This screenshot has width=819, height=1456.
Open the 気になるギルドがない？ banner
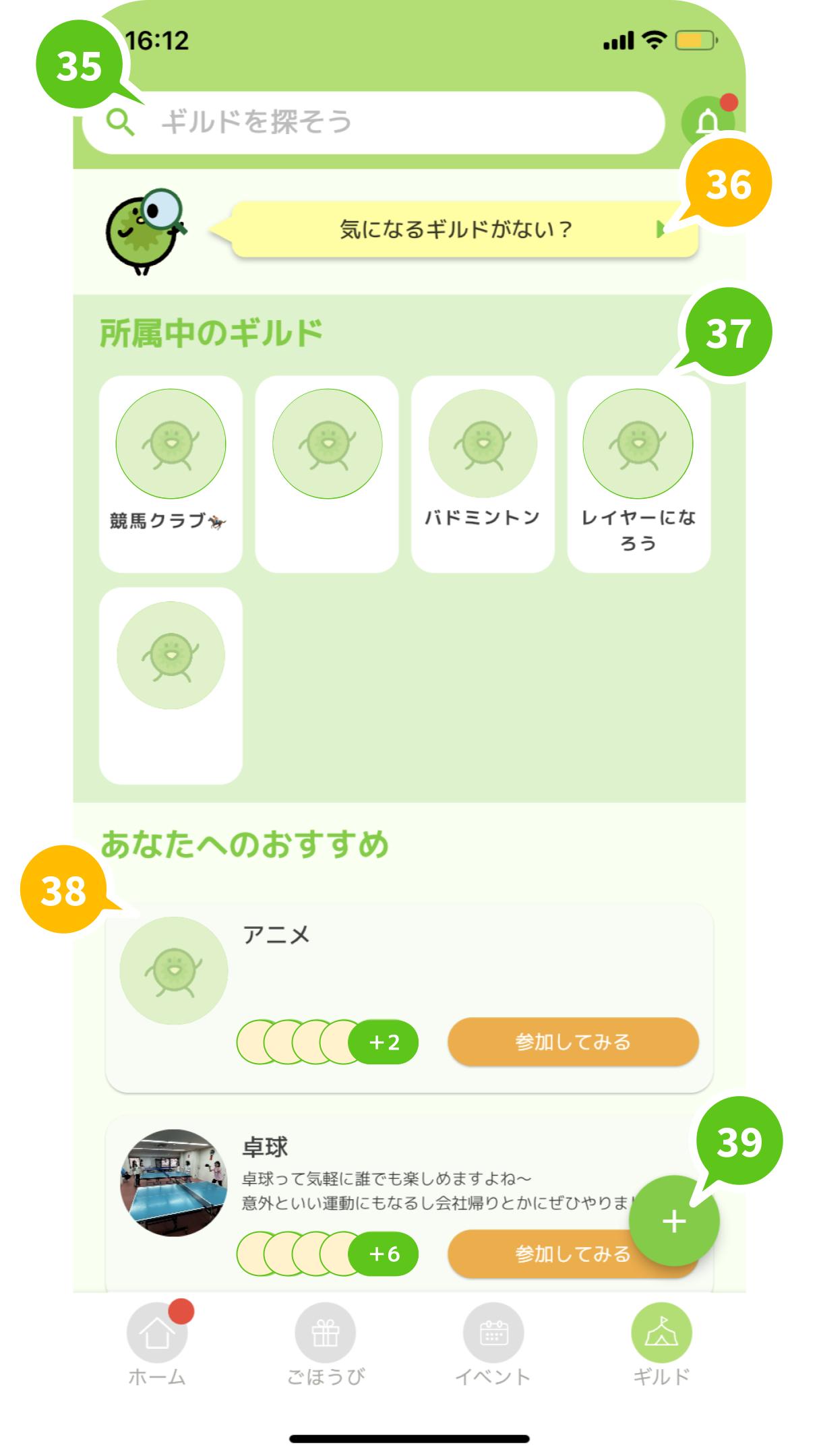click(465, 229)
